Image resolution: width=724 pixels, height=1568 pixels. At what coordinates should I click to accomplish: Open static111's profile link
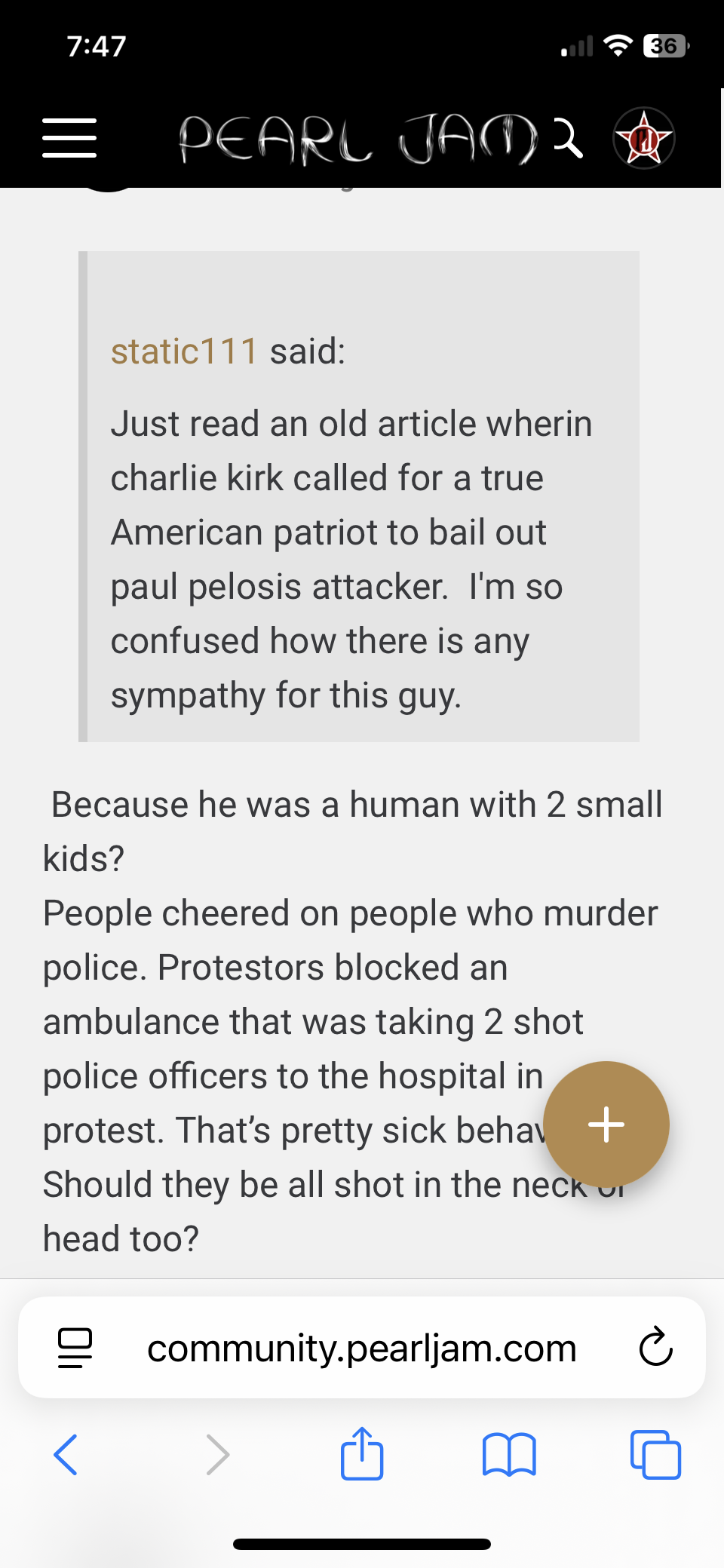coord(184,351)
